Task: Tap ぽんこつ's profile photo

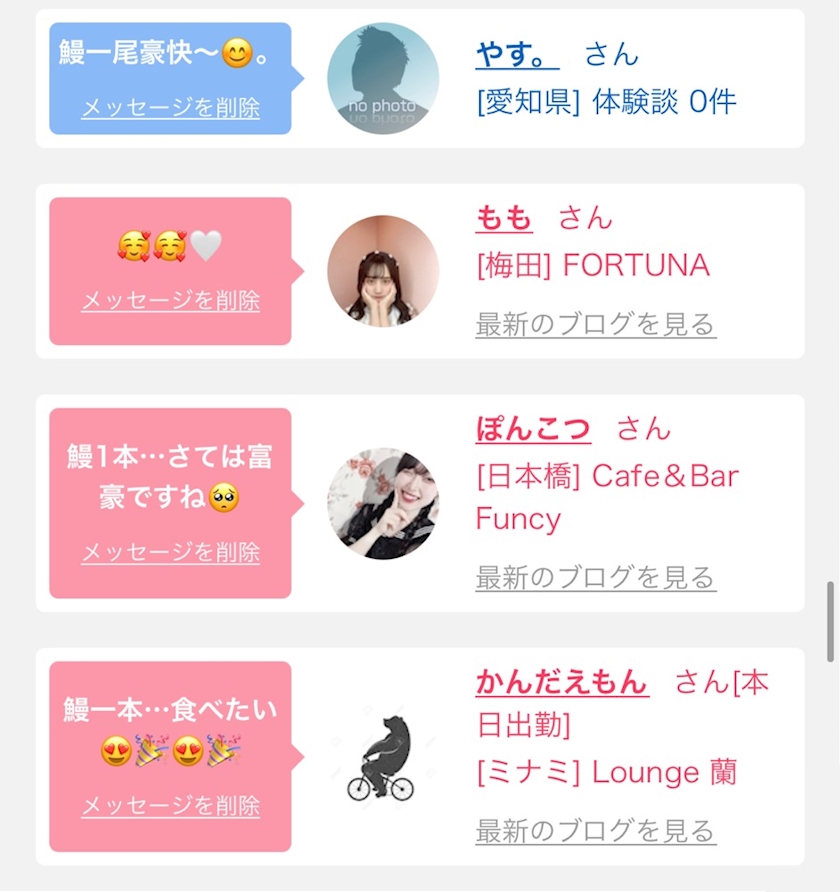Action: pos(383,503)
